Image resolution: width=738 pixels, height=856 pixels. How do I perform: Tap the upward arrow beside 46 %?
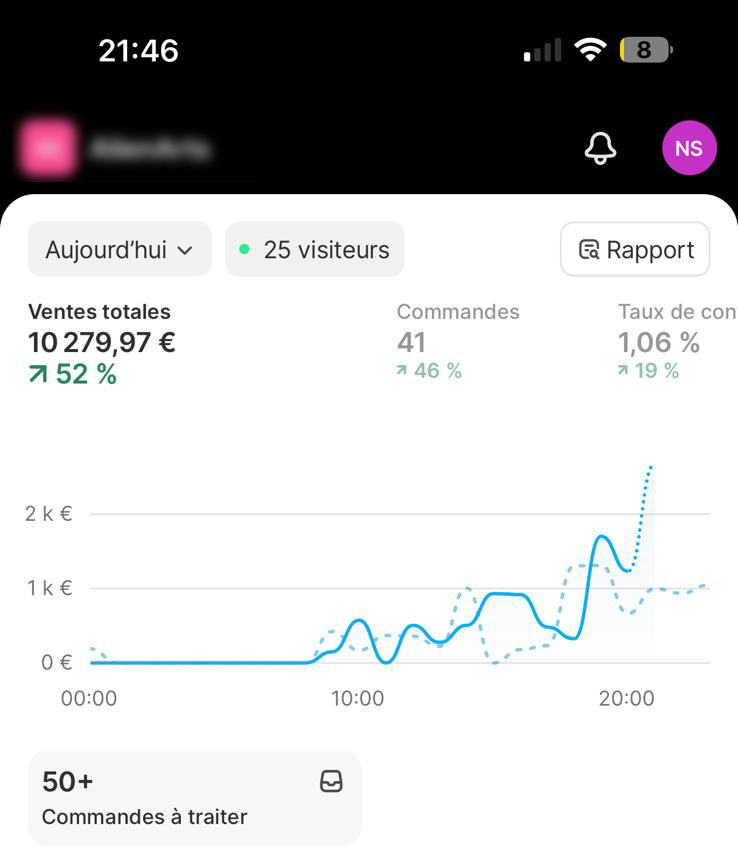(x=402, y=370)
